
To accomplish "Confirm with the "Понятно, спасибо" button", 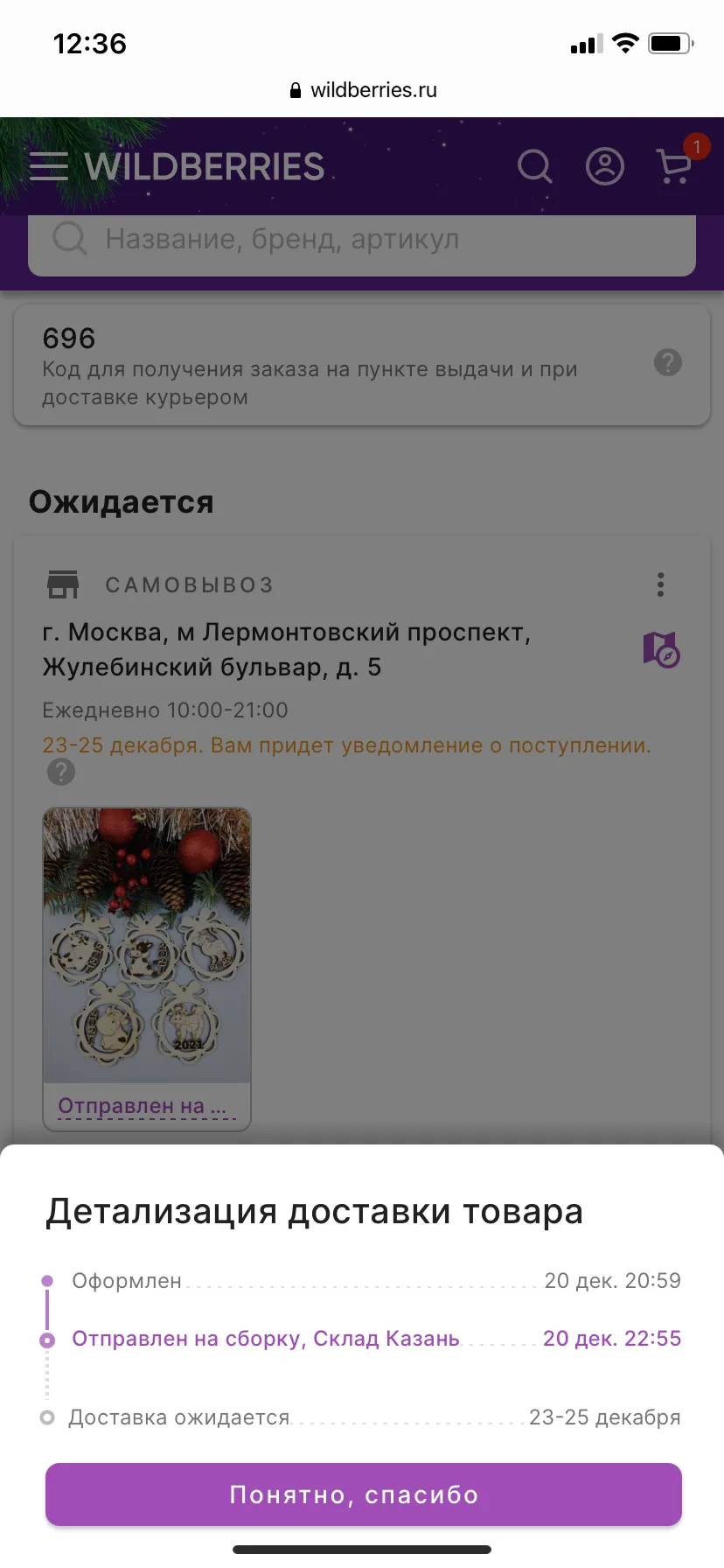I will coord(363,1494).
